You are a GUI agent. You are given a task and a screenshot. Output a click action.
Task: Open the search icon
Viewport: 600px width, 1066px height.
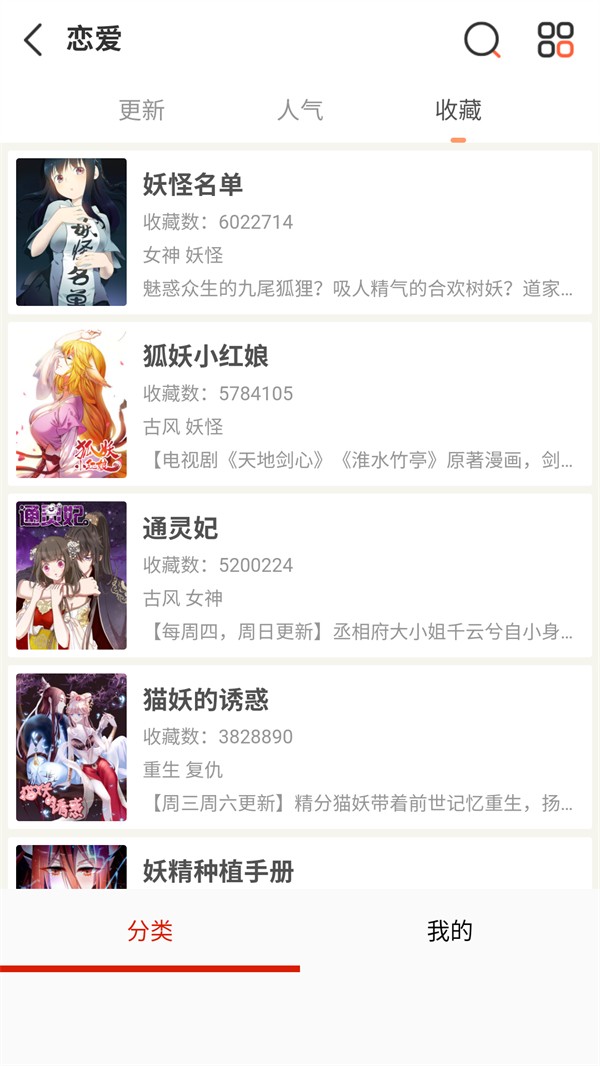[x=482, y=40]
